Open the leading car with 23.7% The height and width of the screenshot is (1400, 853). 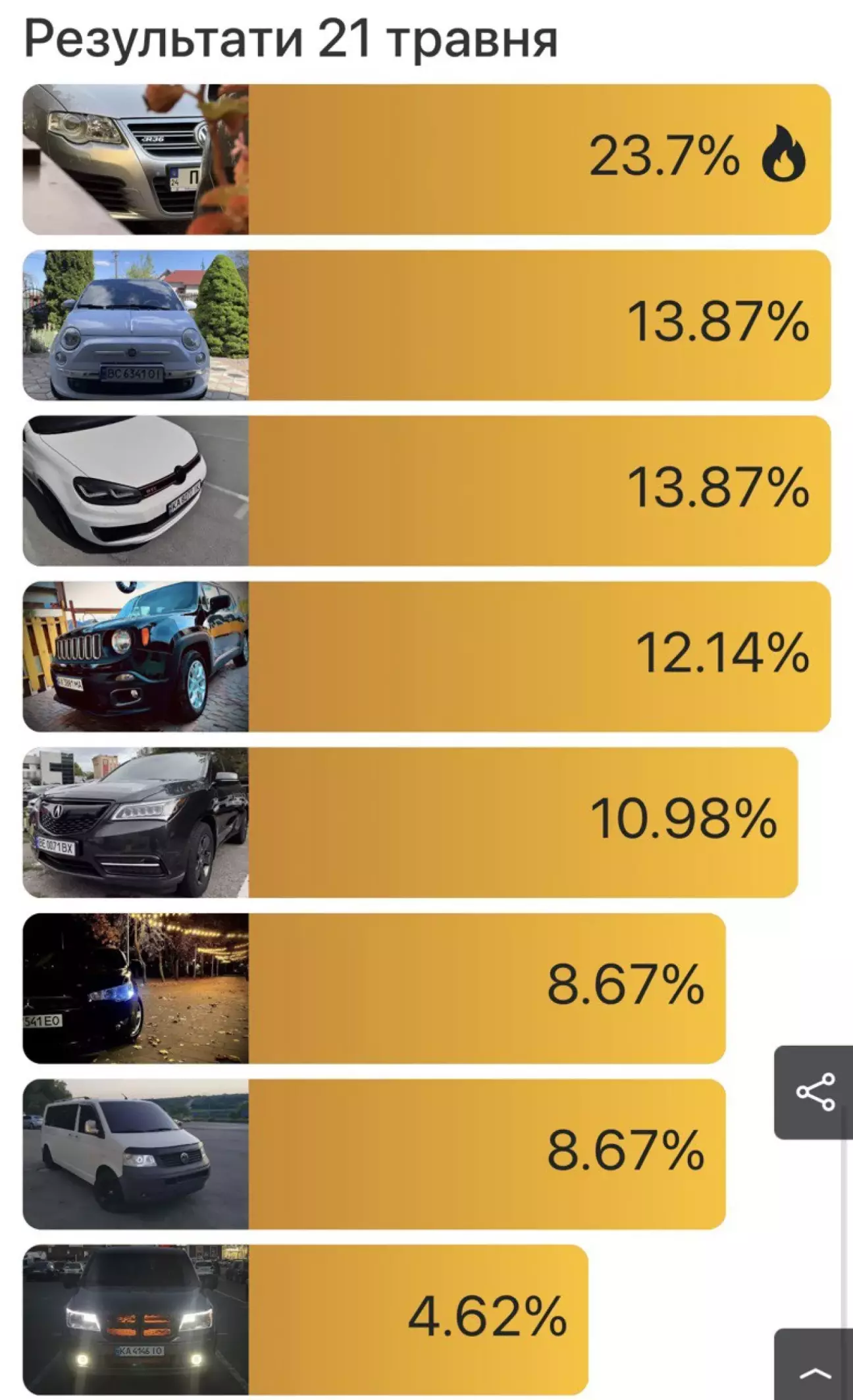426,159
